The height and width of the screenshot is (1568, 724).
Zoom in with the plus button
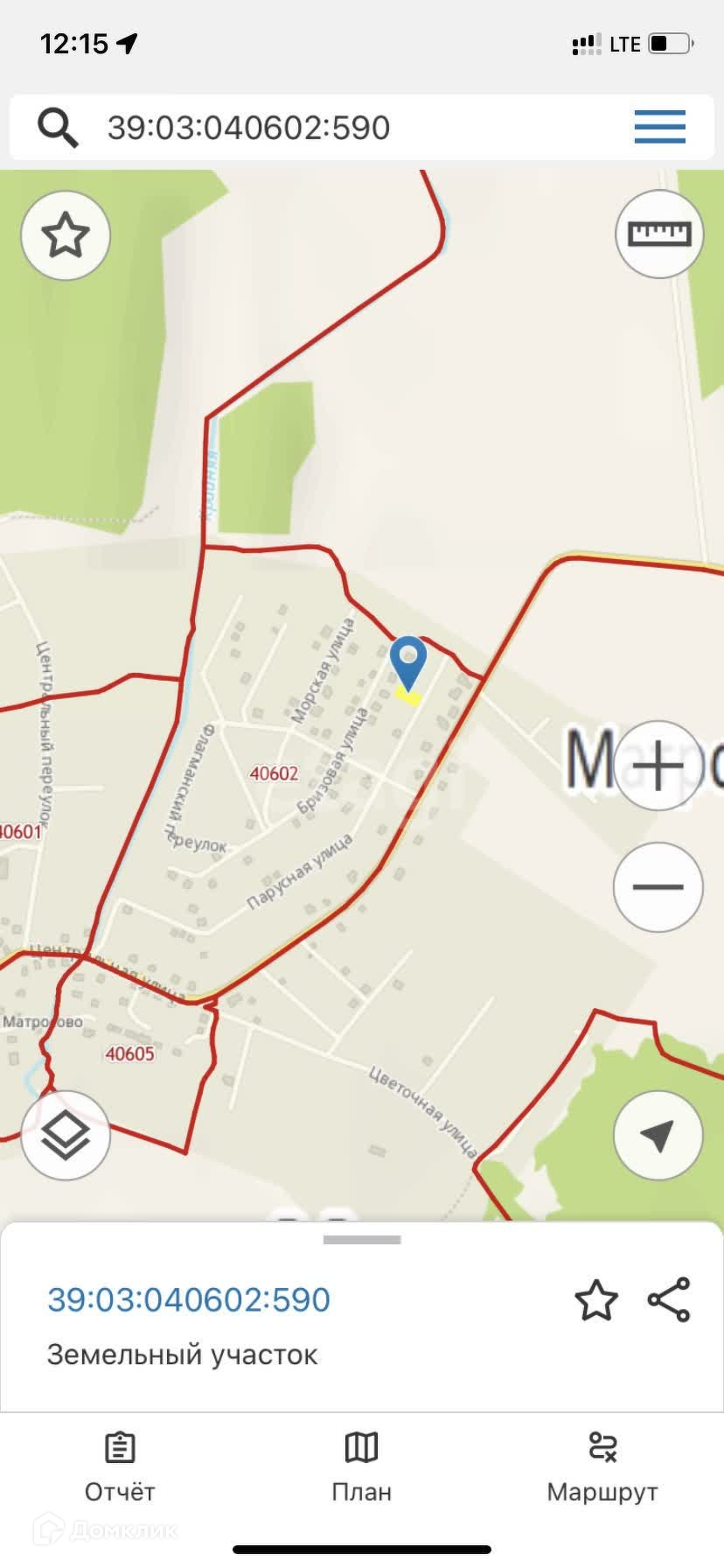658,766
